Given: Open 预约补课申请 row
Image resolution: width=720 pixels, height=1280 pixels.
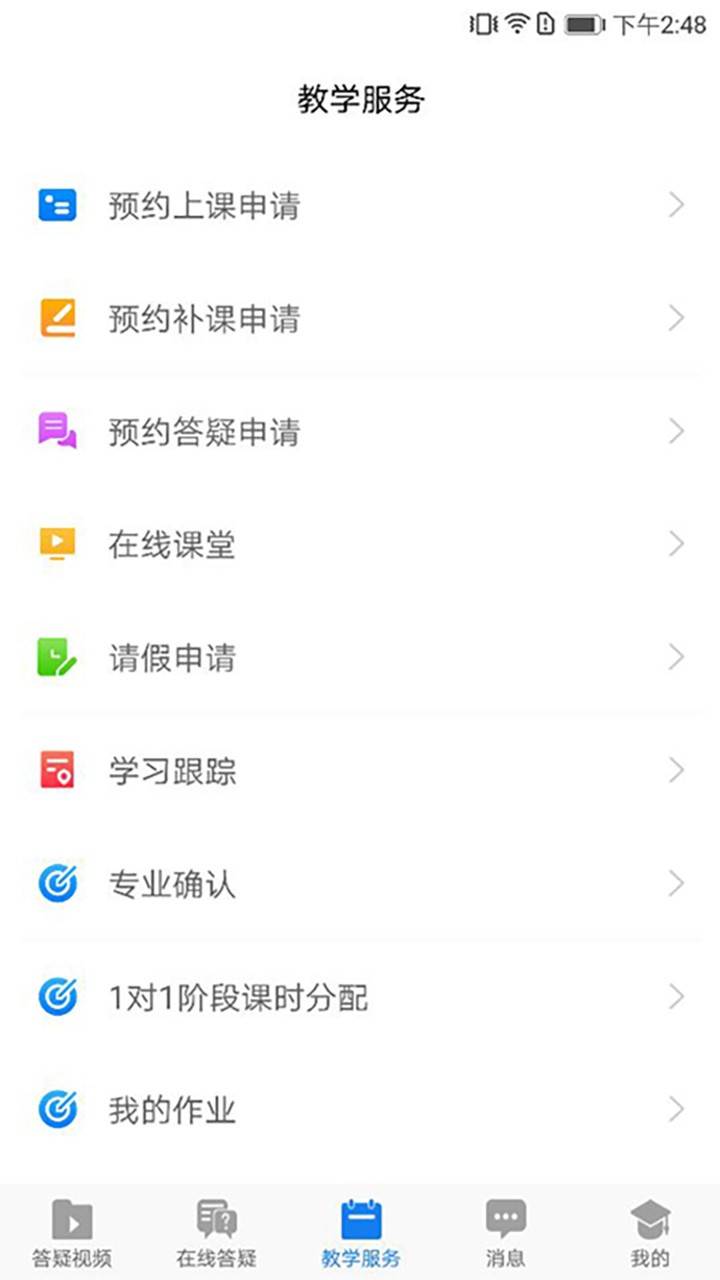Looking at the screenshot, I should coord(360,319).
